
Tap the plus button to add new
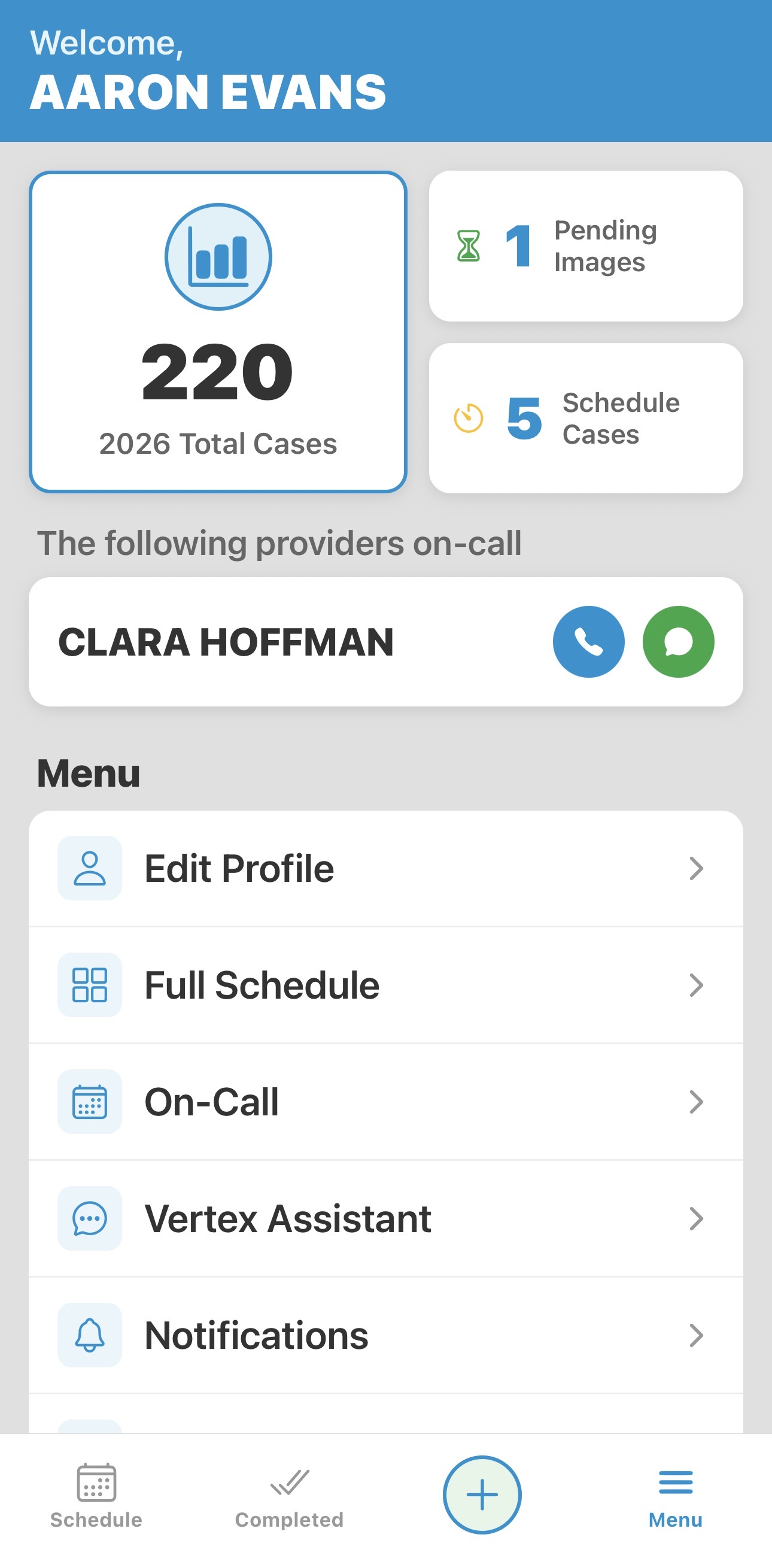click(482, 1495)
